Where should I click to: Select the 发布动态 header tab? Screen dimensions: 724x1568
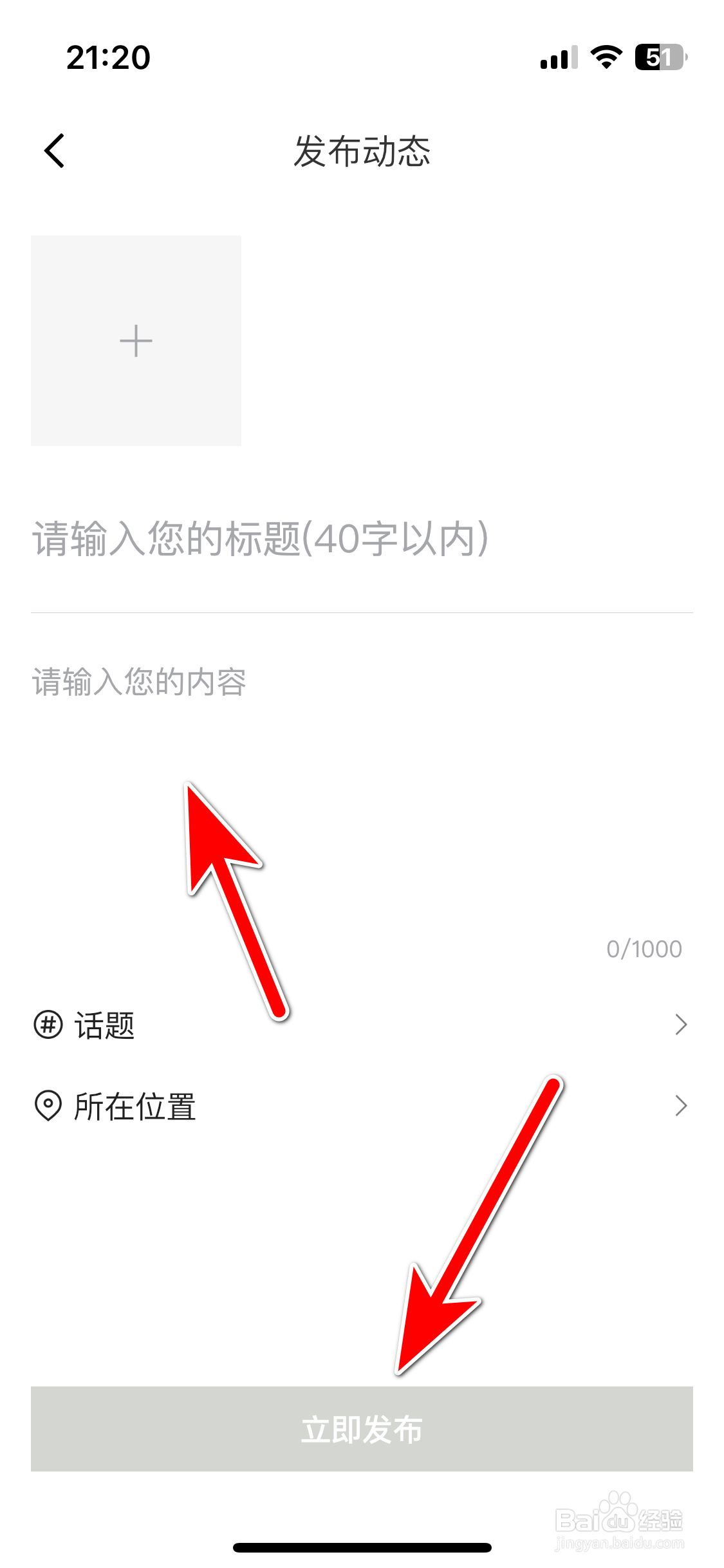tap(362, 151)
